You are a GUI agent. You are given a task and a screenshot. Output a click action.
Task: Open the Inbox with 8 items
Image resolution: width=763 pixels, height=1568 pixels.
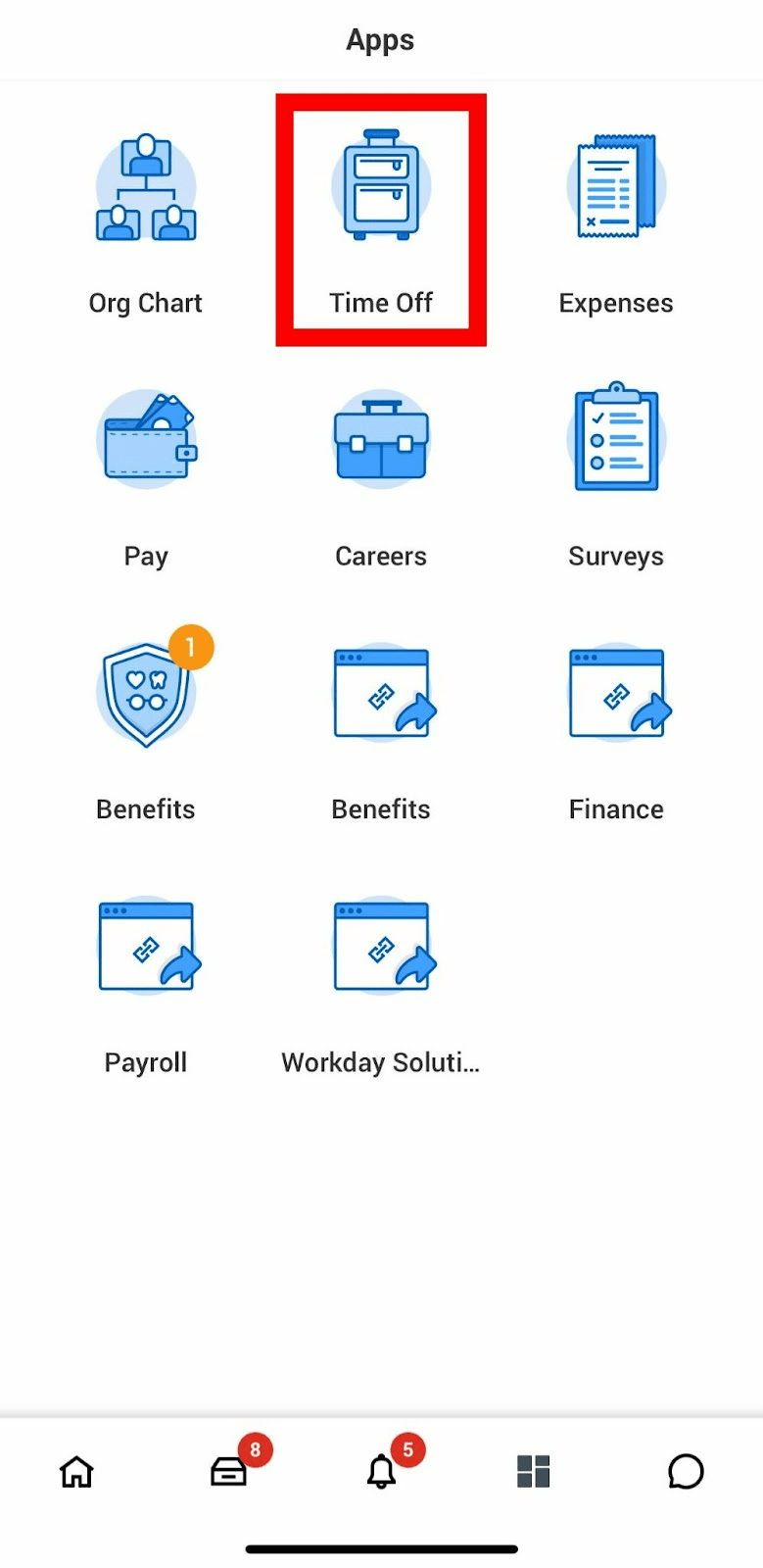coord(228,1471)
